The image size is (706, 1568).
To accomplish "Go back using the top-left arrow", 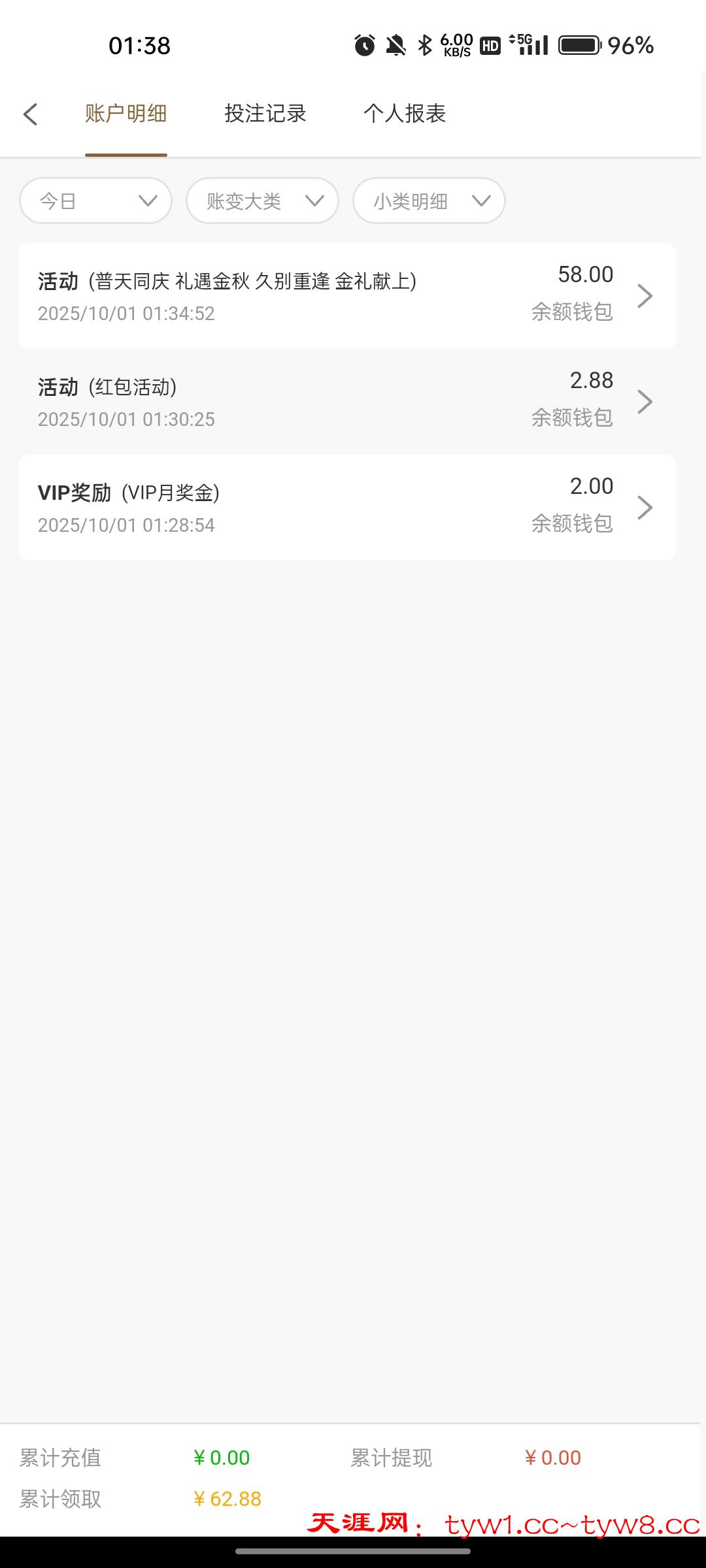I will pos(31,114).
